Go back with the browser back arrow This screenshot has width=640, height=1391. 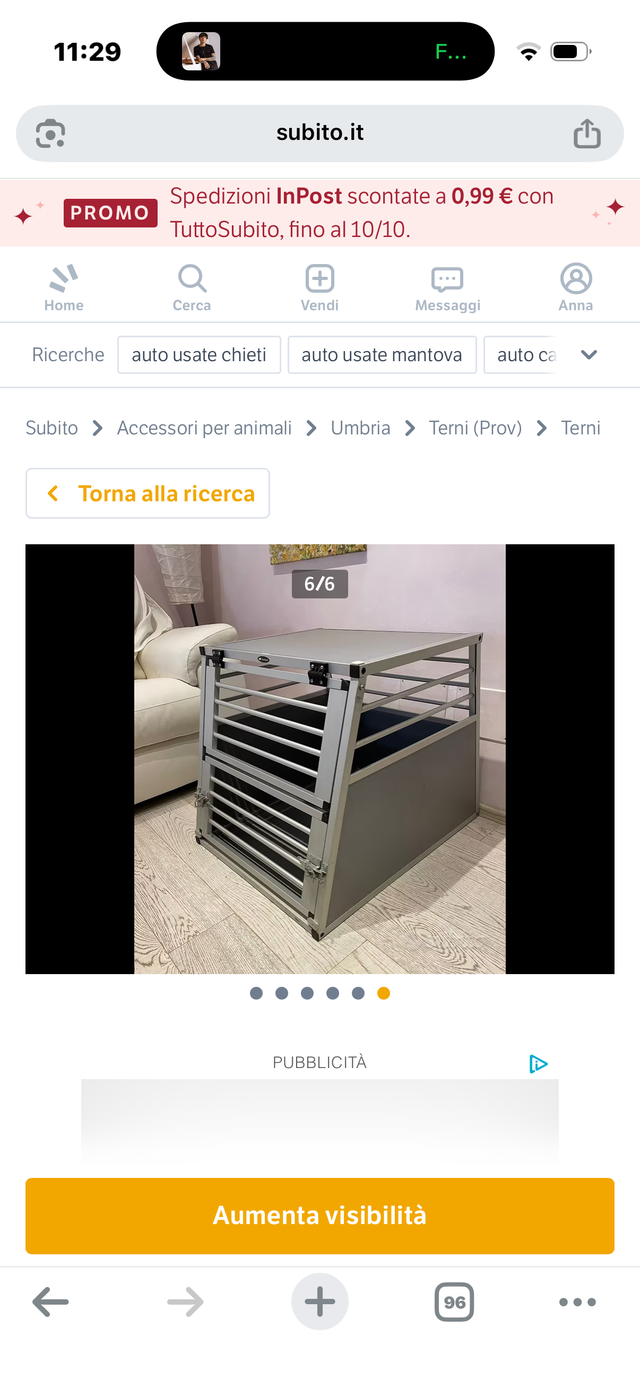coord(50,1302)
